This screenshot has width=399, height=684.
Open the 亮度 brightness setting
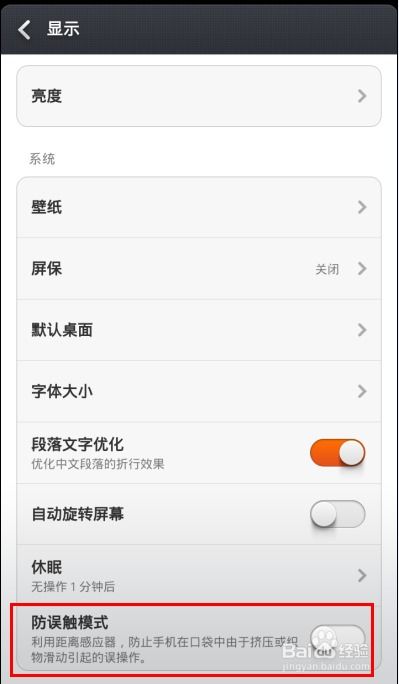(x=199, y=96)
